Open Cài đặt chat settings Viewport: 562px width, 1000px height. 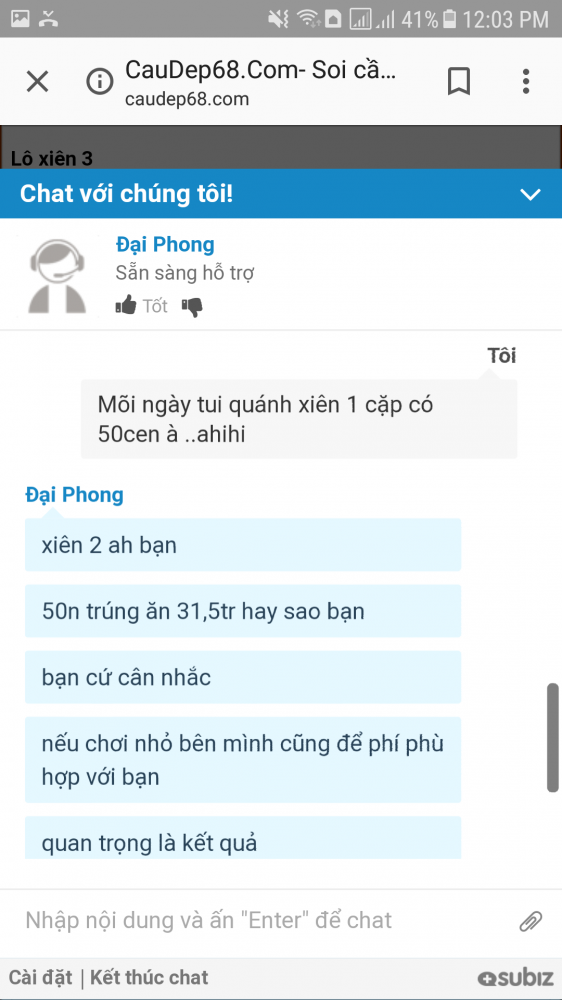point(40,977)
